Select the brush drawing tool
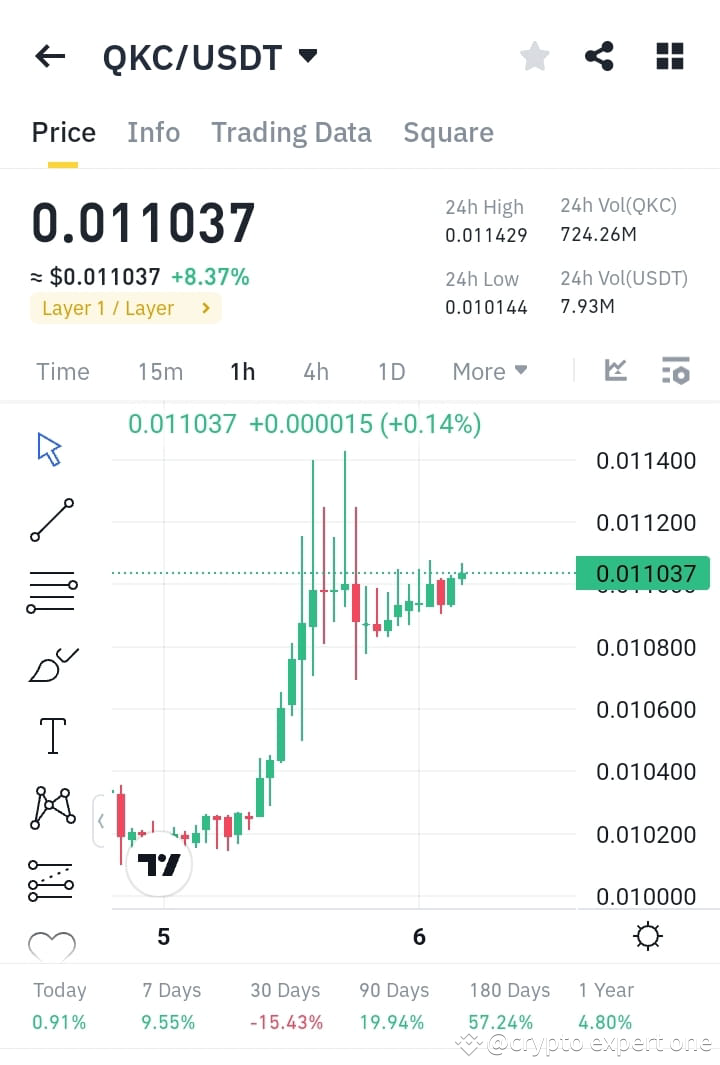This screenshot has width=720, height=1065. (50, 663)
